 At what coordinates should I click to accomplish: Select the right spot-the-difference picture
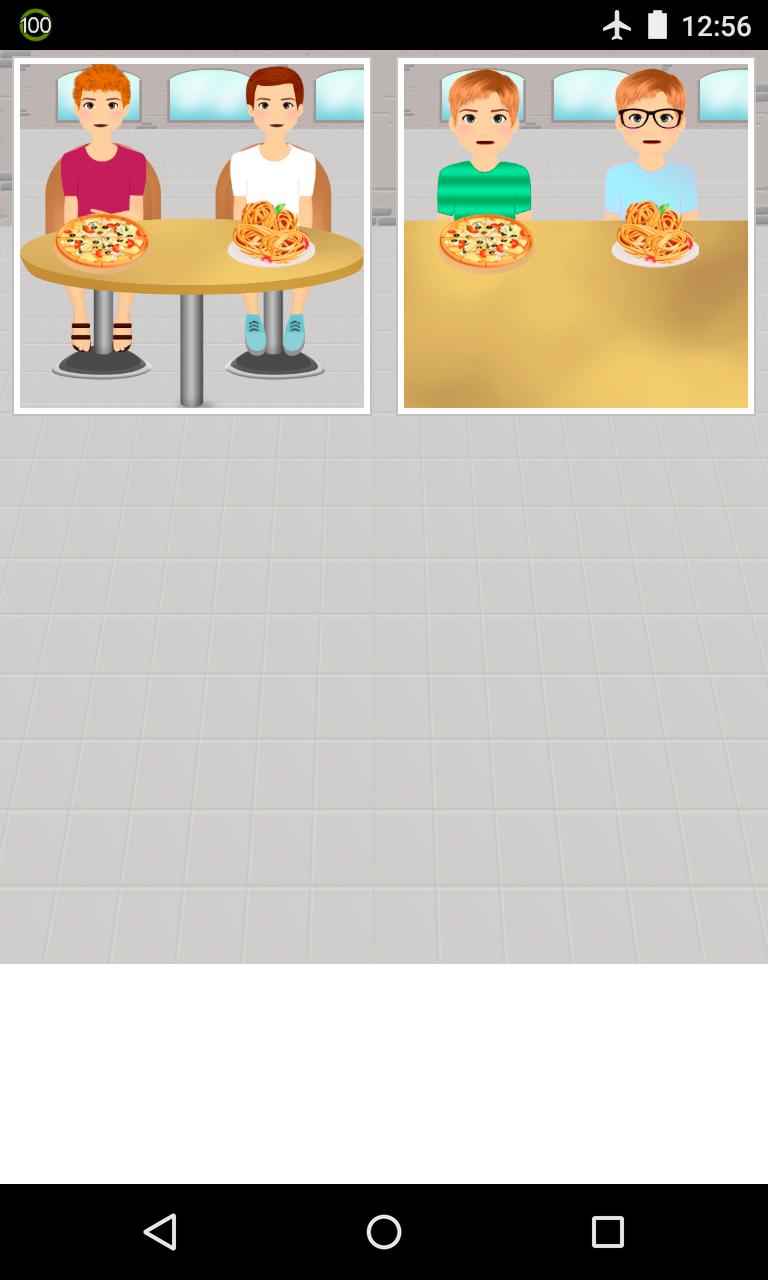pyautogui.click(x=574, y=235)
